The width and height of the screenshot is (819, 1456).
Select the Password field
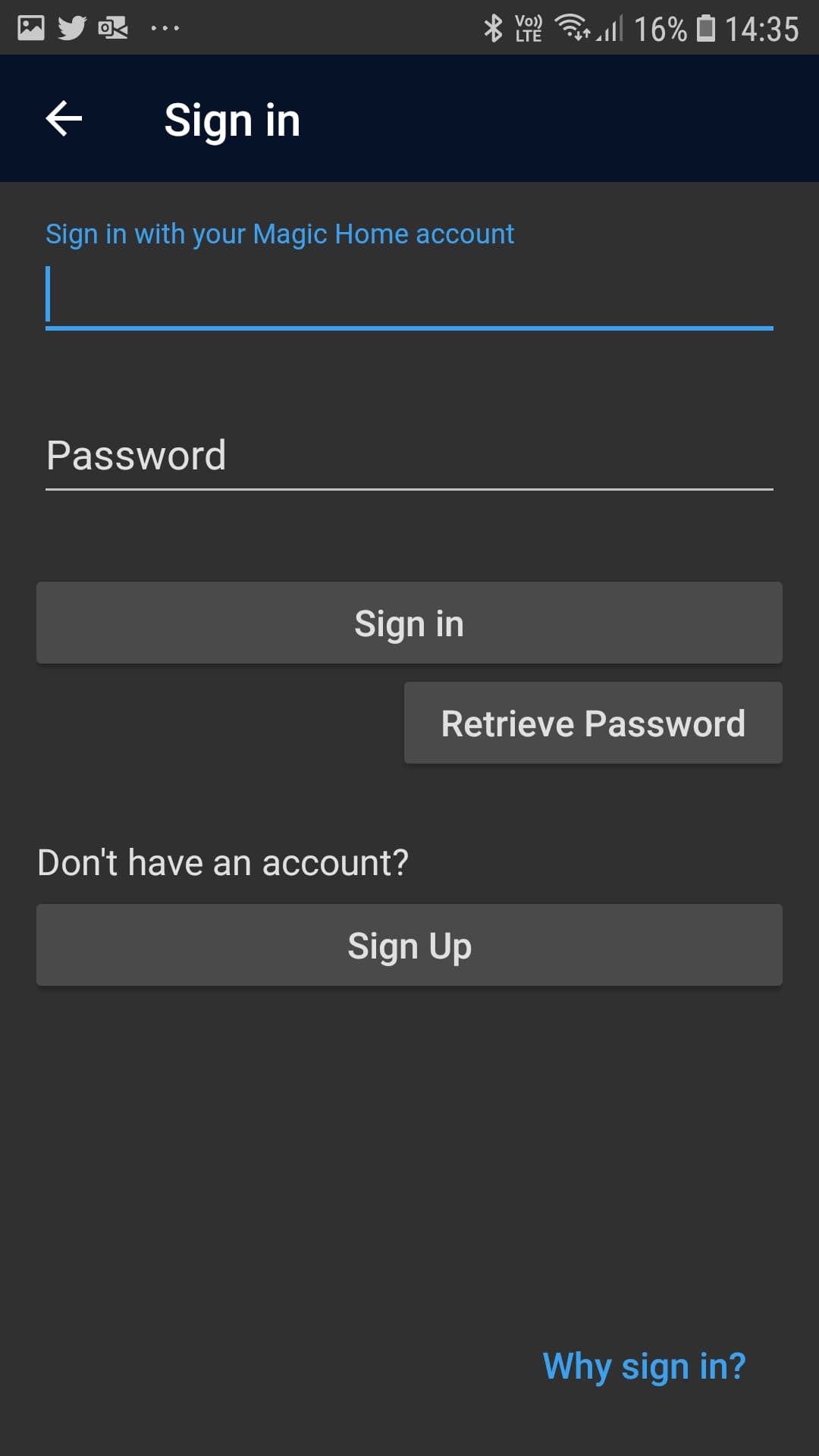click(x=409, y=456)
